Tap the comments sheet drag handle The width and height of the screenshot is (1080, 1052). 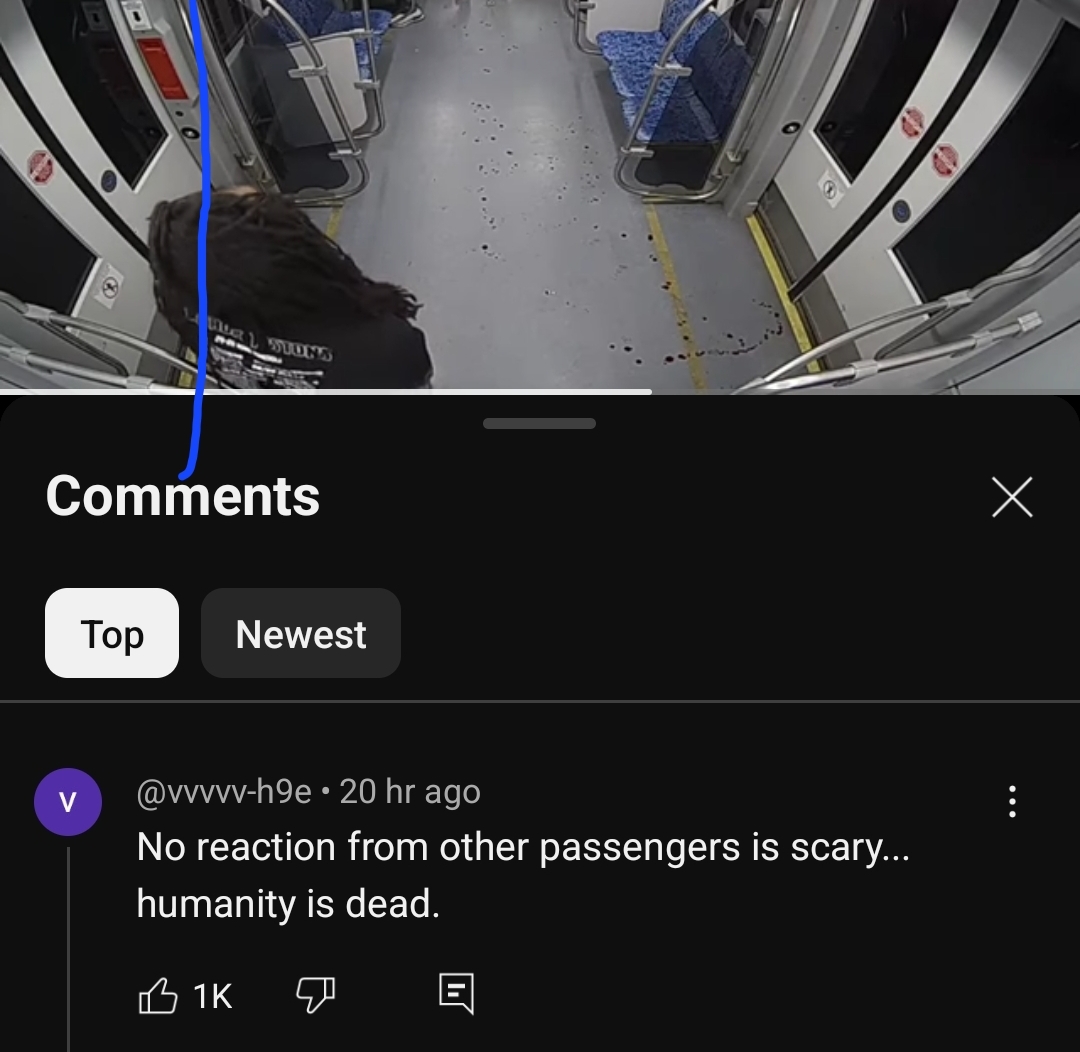coord(539,424)
